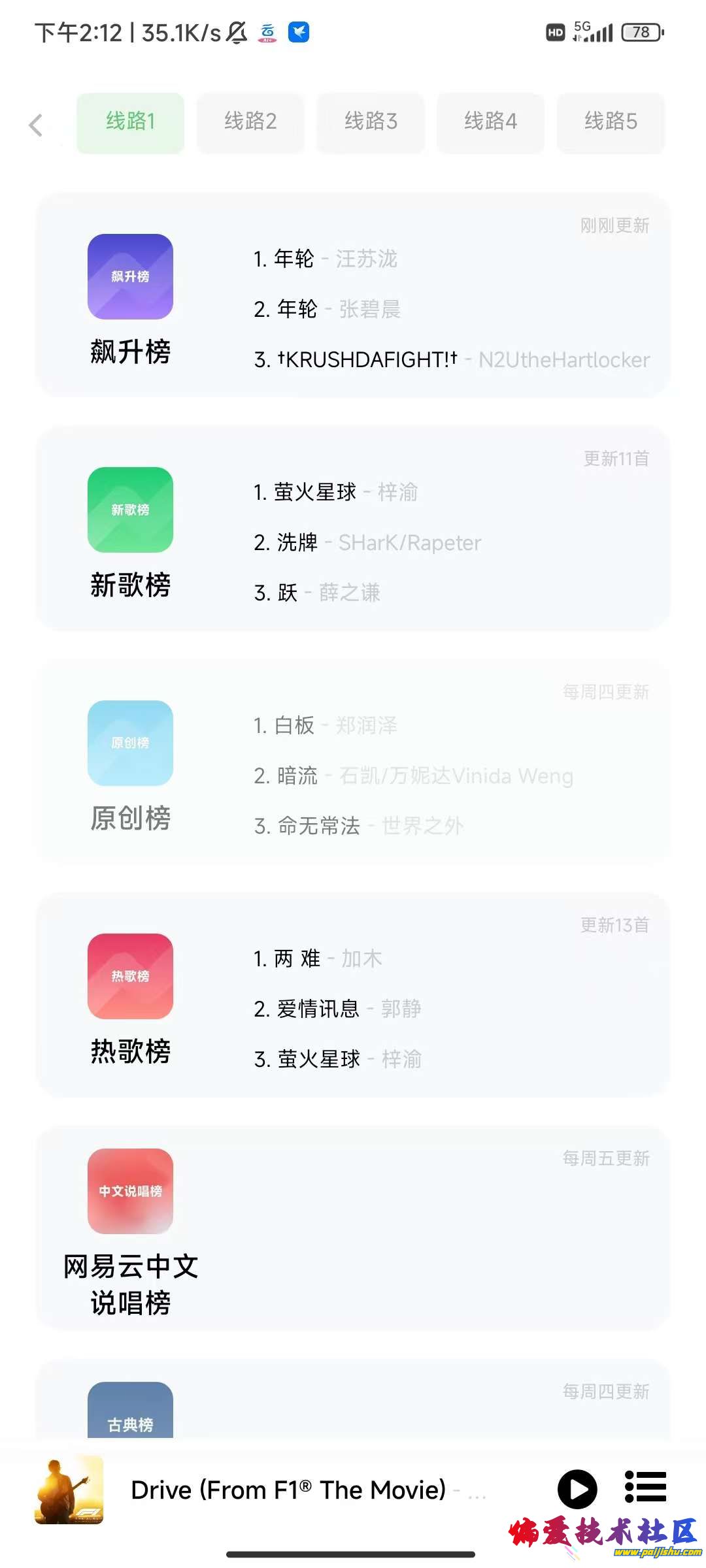Image resolution: width=706 pixels, height=1568 pixels.
Task: Open the 飙升榜 chart card
Action: pyautogui.click(x=353, y=295)
